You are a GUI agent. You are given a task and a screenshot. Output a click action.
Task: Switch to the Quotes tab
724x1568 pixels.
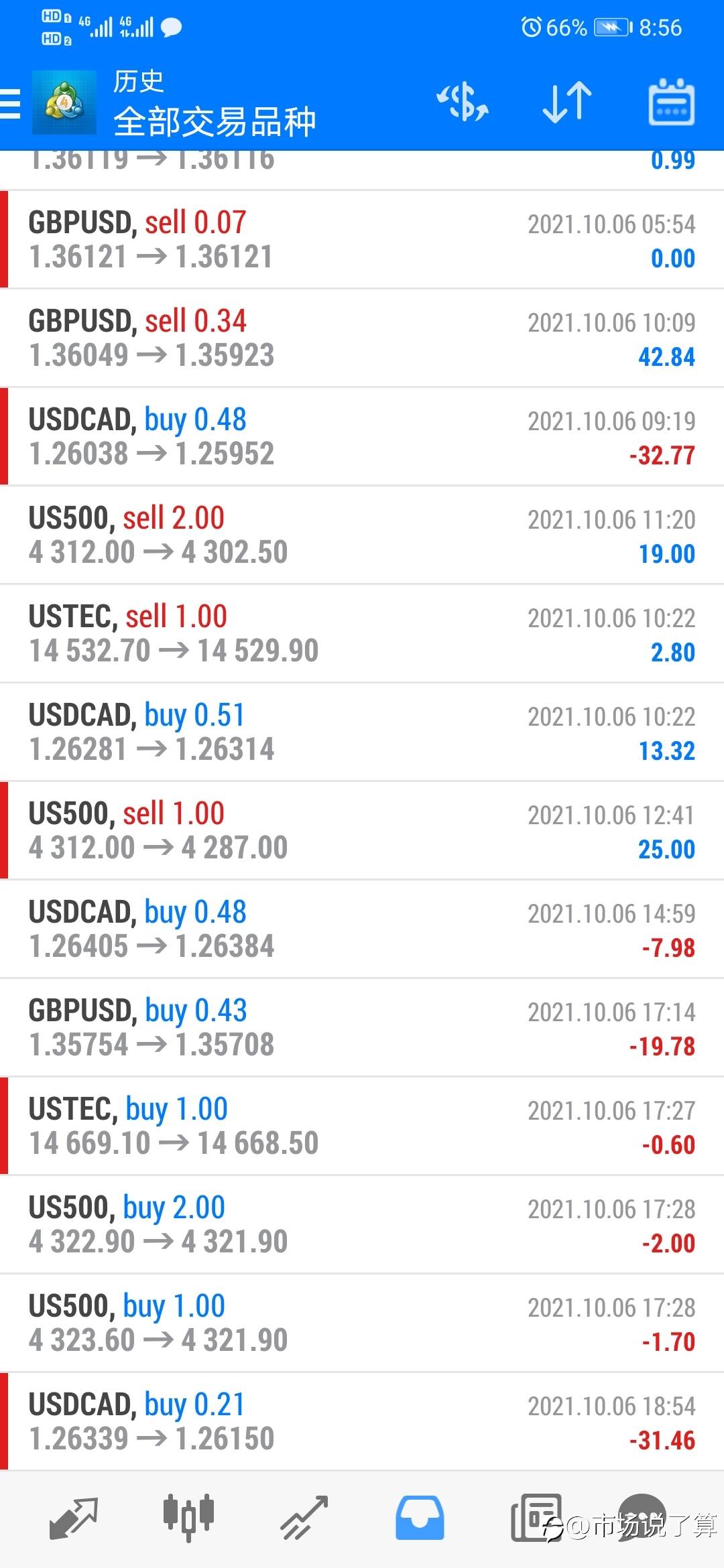pos(73,1518)
